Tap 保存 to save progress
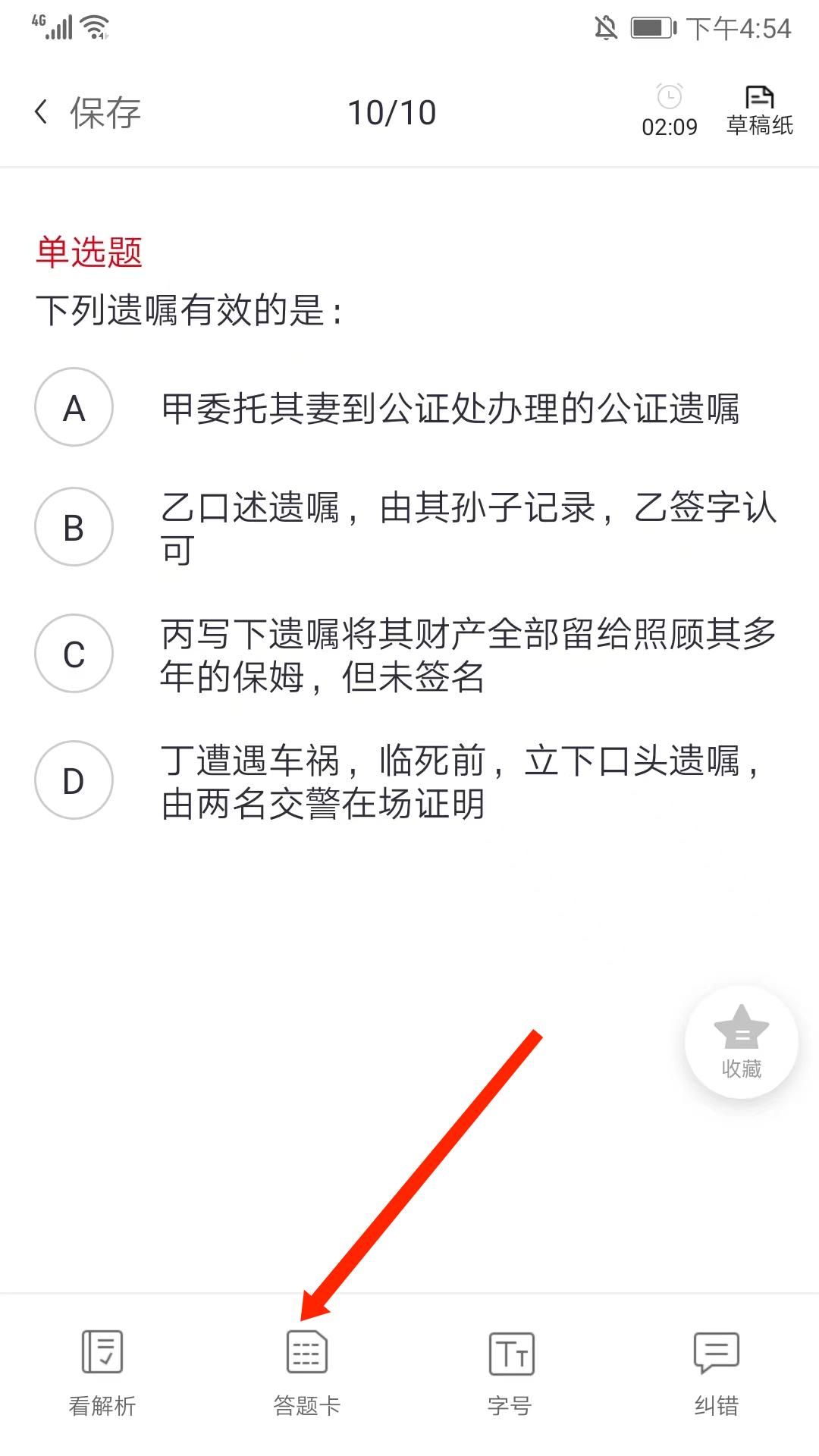 [x=105, y=112]
